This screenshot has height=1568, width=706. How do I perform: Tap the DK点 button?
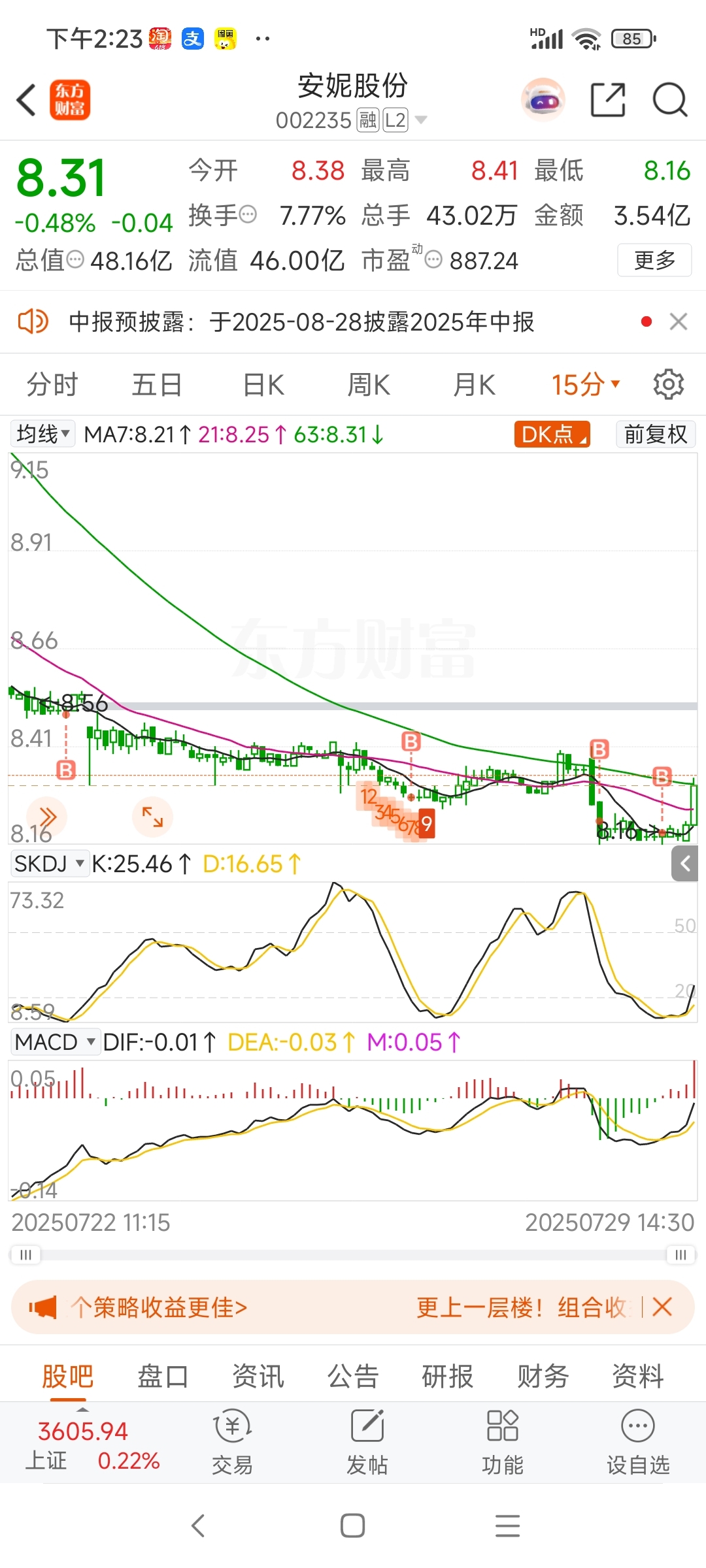pos(552,434)
